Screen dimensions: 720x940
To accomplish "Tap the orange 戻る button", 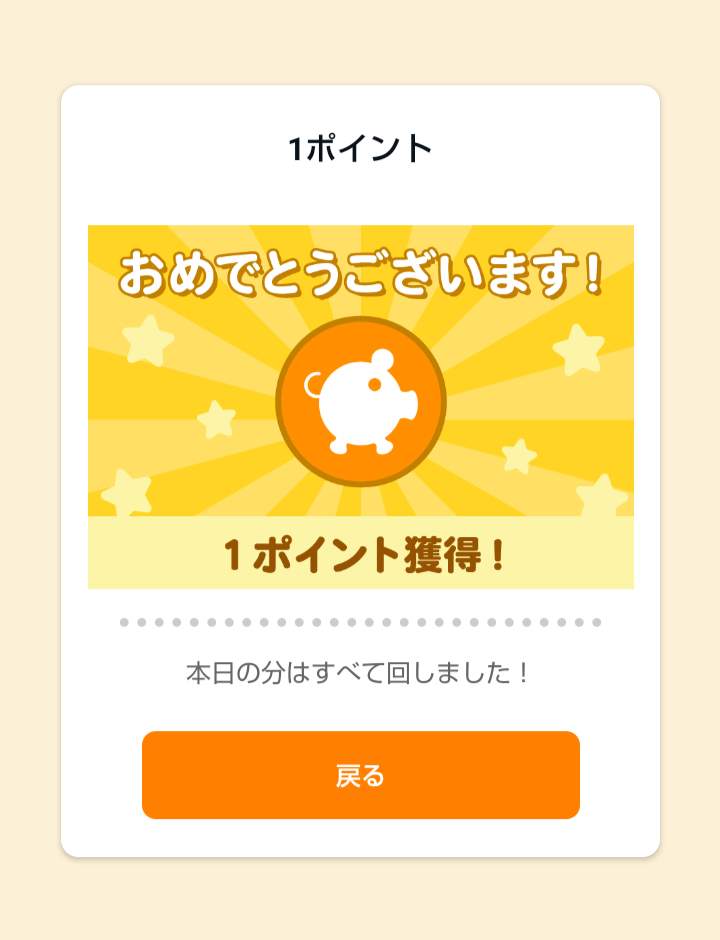I will click(x=360, y=775).
